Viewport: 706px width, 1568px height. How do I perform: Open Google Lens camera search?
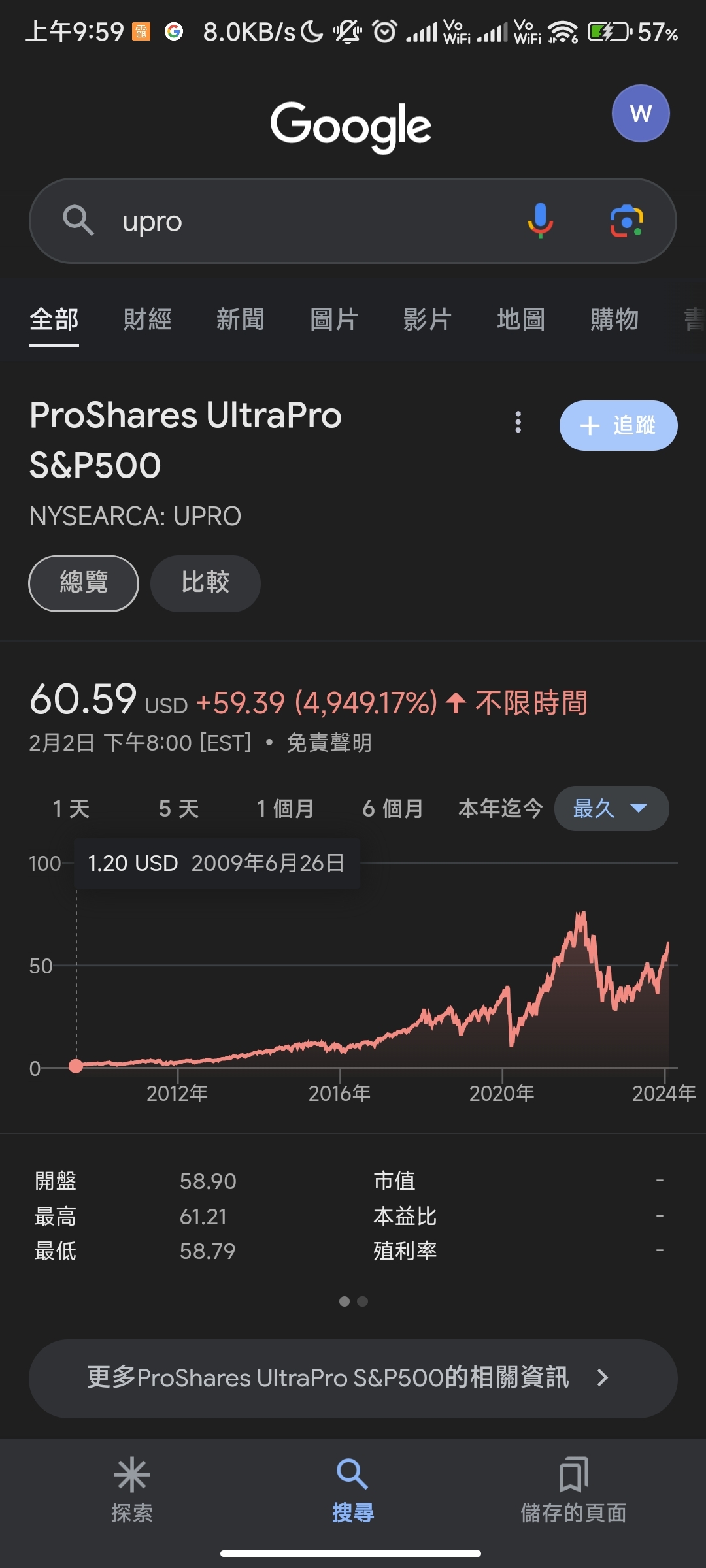point(627,221)
